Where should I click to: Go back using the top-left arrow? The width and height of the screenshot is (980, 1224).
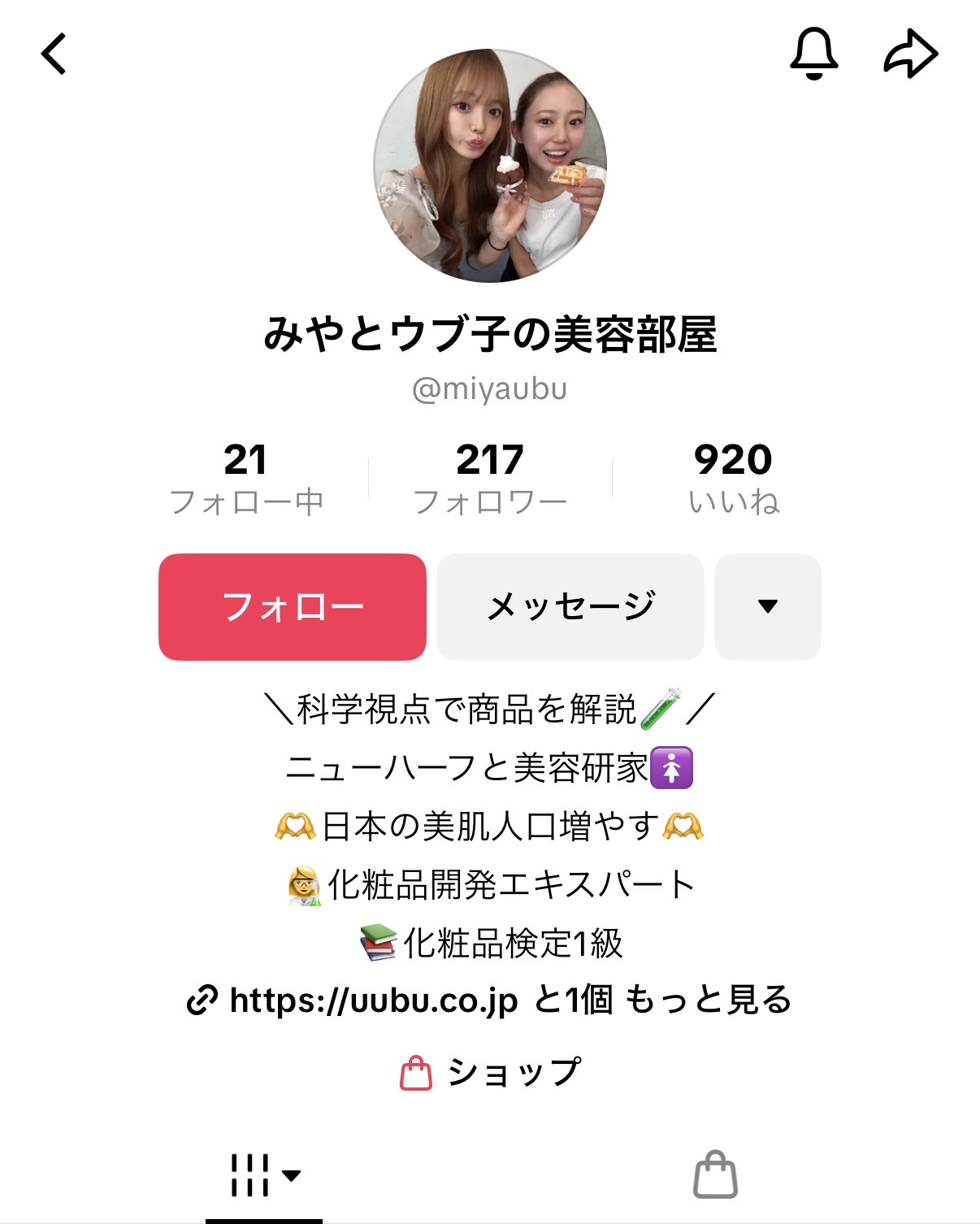[x=54, y=54]
